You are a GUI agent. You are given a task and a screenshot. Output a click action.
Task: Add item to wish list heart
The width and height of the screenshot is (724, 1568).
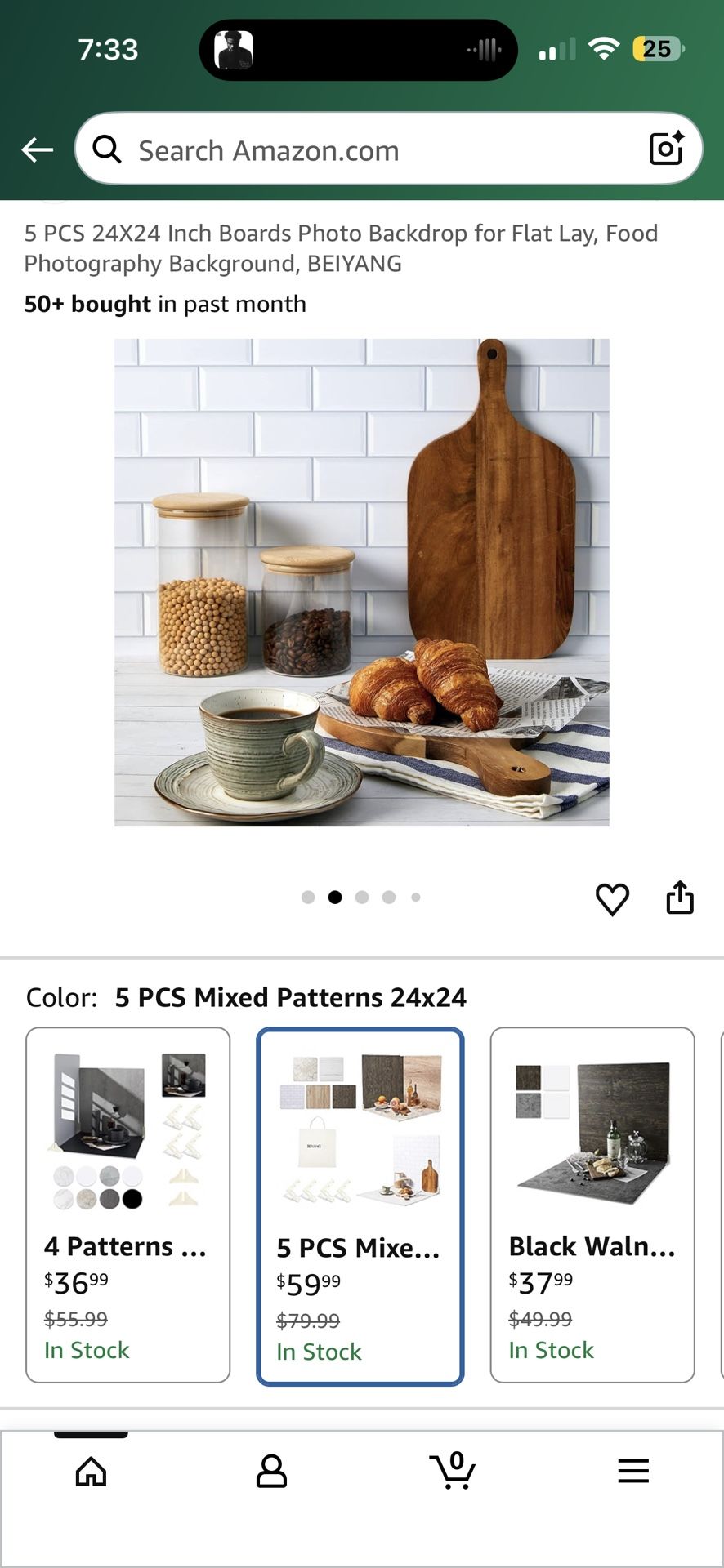pos(612,899)
